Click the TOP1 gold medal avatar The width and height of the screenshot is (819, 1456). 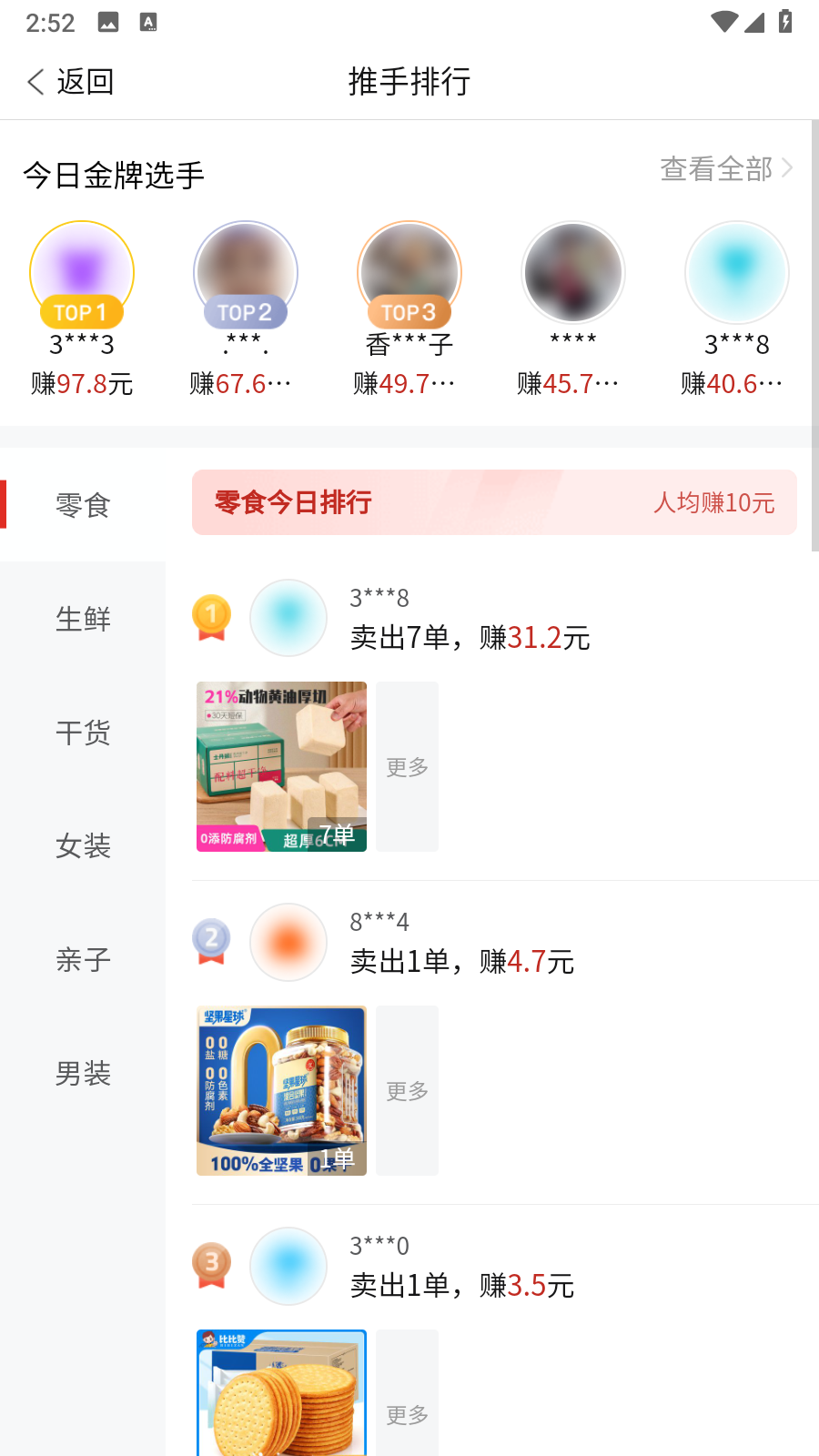82,273
